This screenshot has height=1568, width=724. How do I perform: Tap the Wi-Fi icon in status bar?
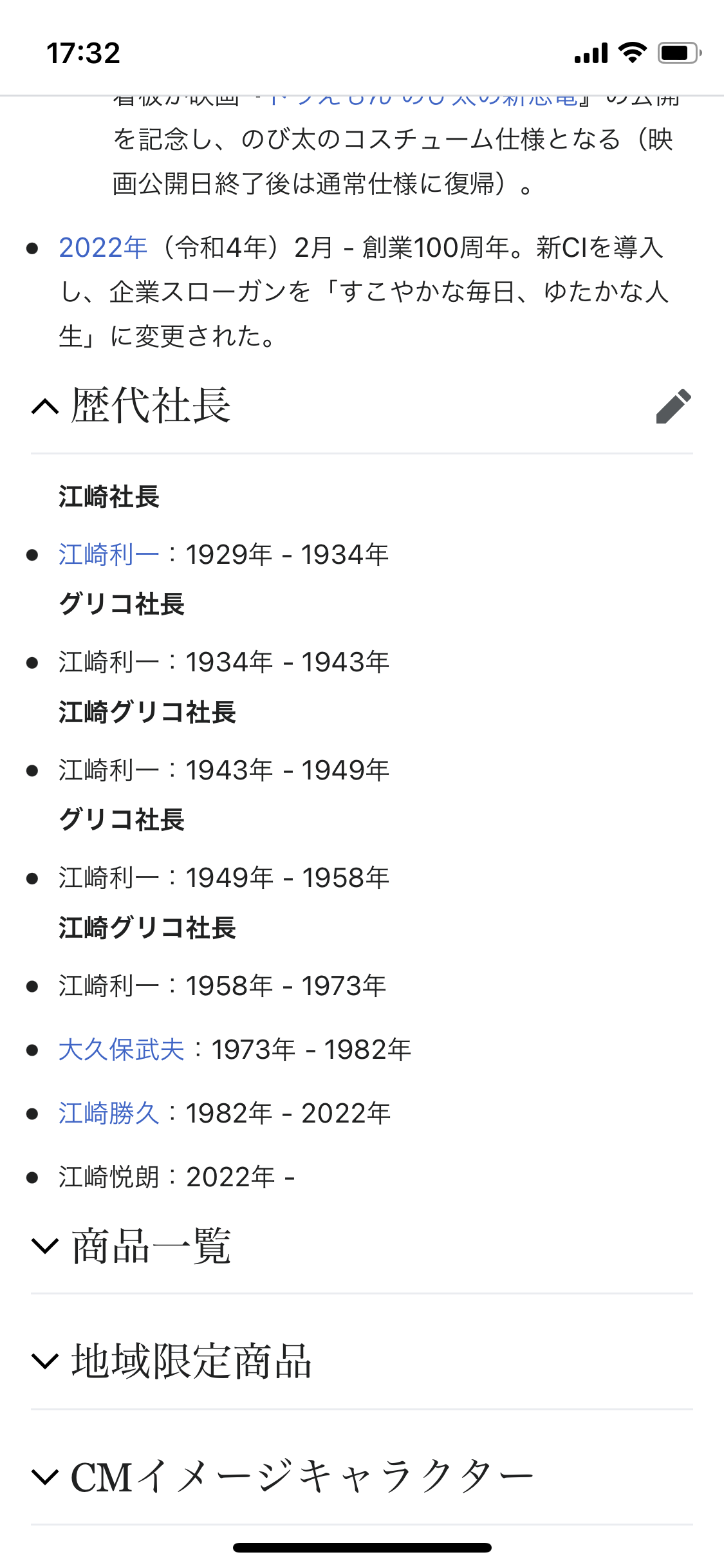631,53
